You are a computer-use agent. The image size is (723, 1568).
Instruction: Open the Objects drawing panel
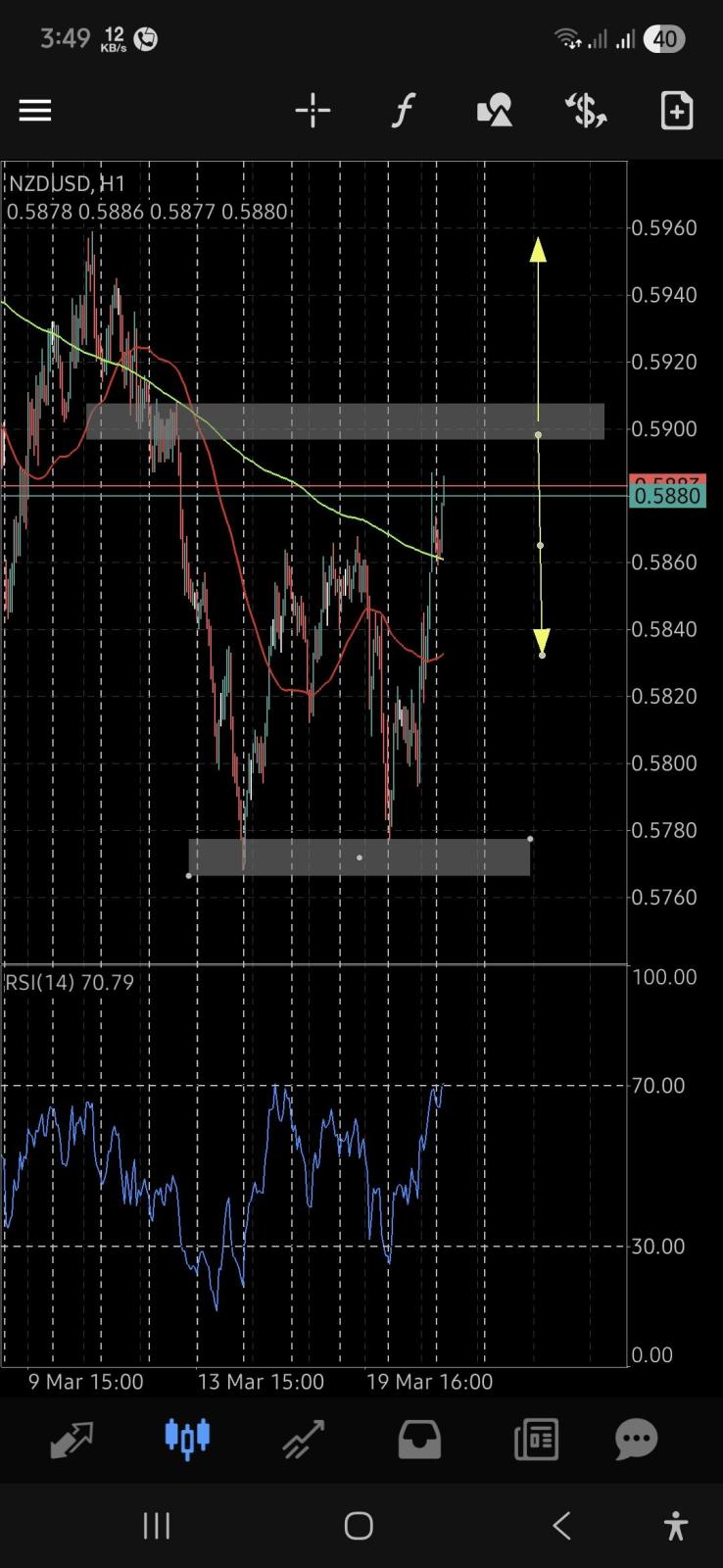click(493, 110)
